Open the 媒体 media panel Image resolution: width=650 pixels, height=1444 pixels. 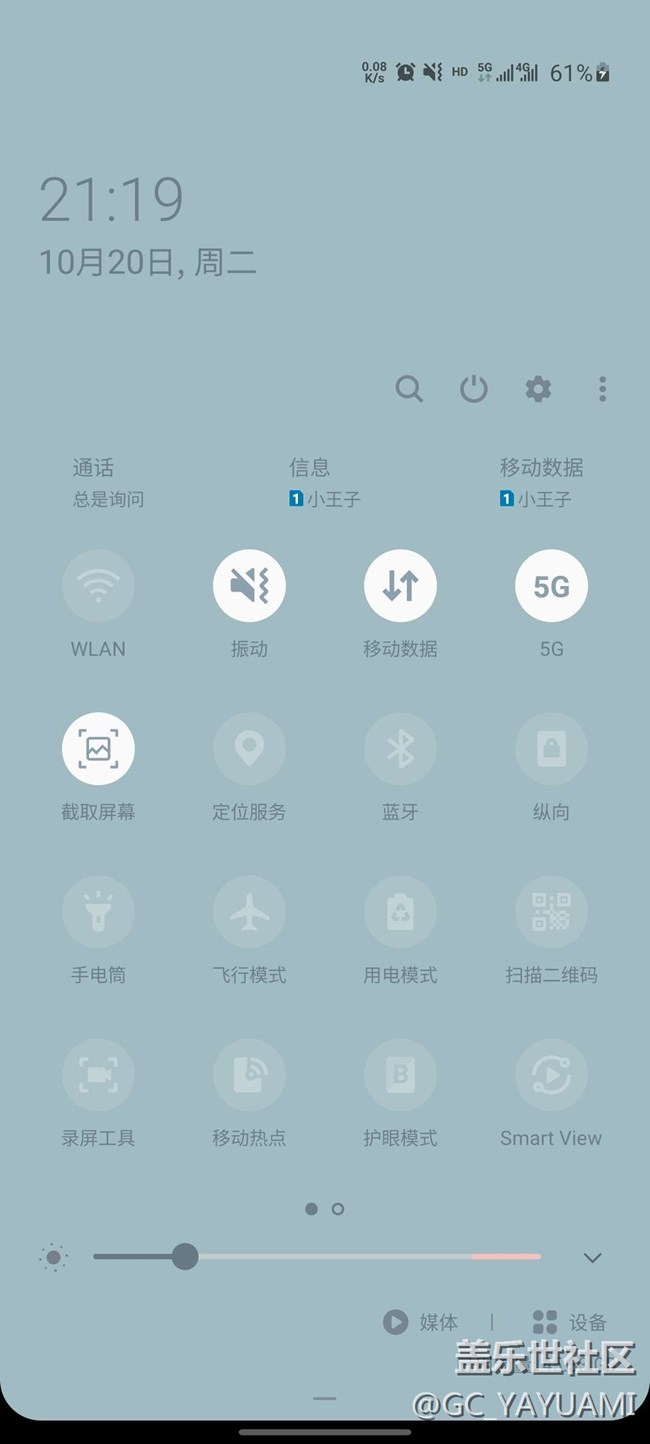[x=421, y=1322]
